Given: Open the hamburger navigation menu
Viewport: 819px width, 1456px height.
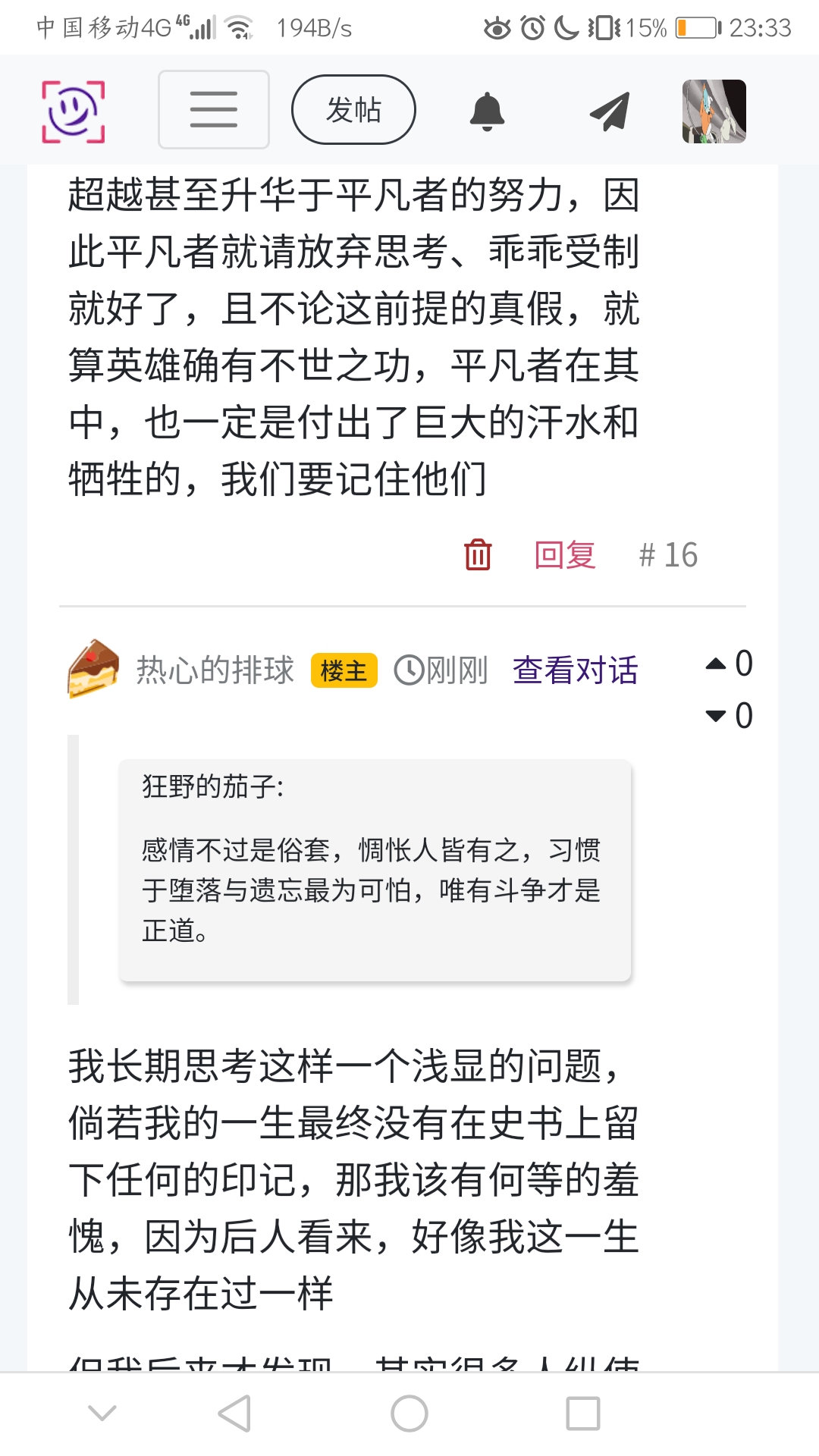Looking at the screenshot, I should (213, 110).
